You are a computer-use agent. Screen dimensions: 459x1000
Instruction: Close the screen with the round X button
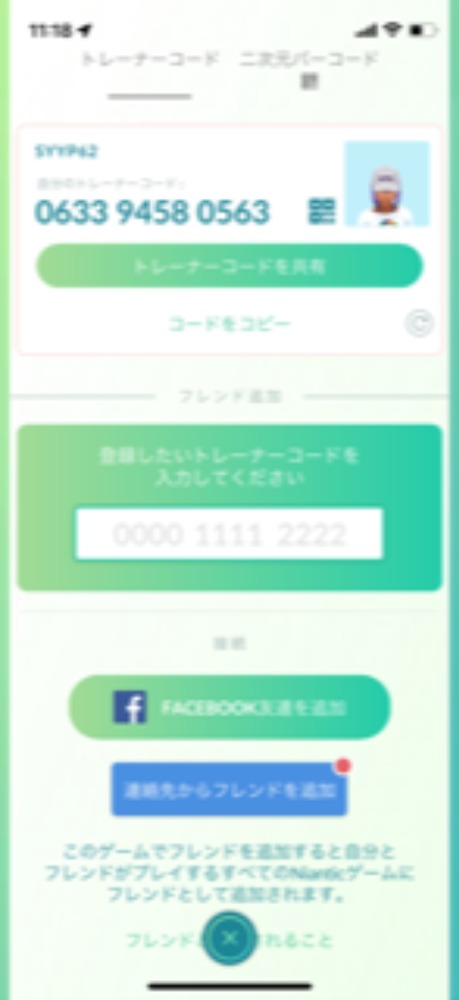(230, 938)
